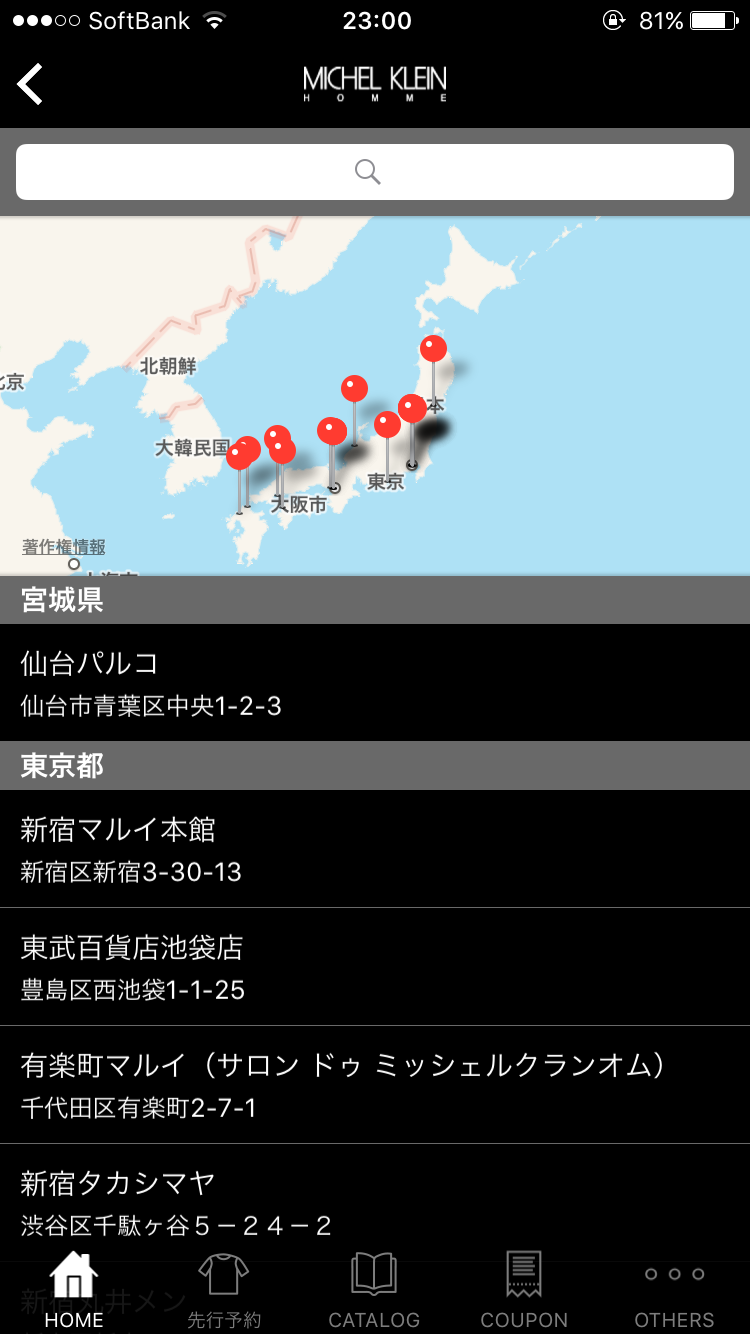The width and height of the screenshot is (750, 1334).
Task: Switch to the CATALOG tab
Action: point(374,1290)
